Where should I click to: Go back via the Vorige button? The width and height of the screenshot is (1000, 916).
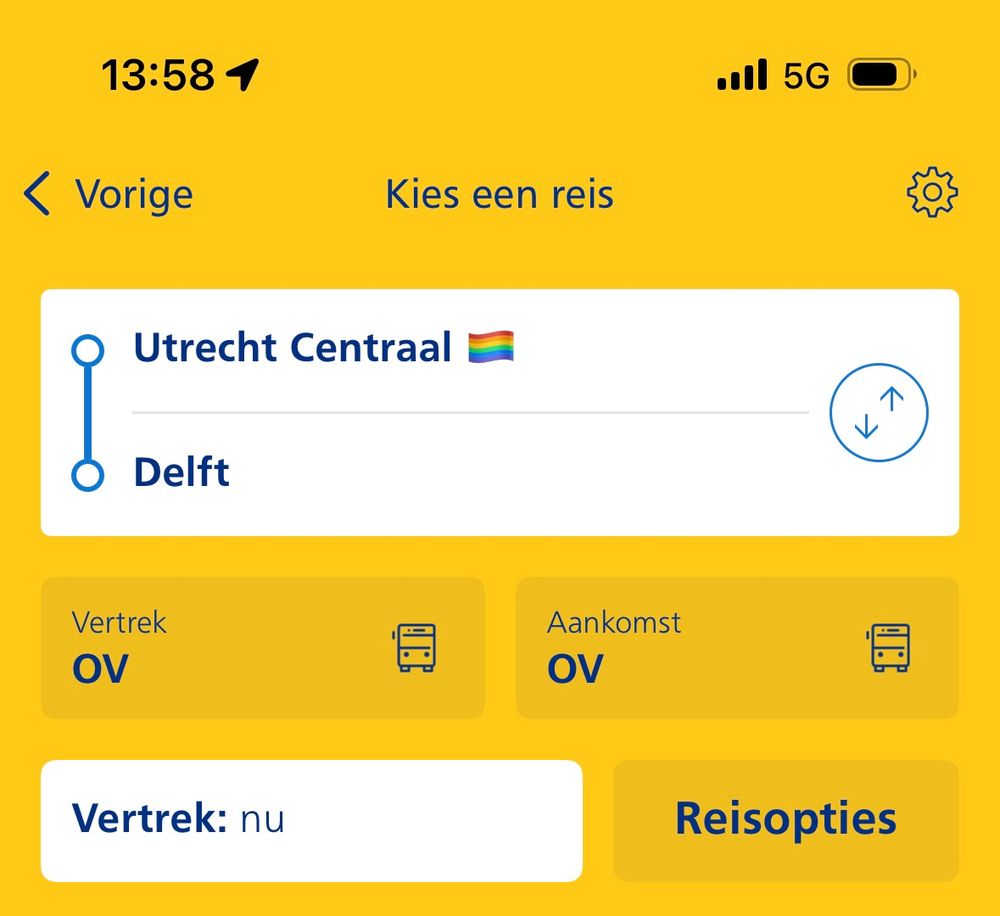(108, 194)
